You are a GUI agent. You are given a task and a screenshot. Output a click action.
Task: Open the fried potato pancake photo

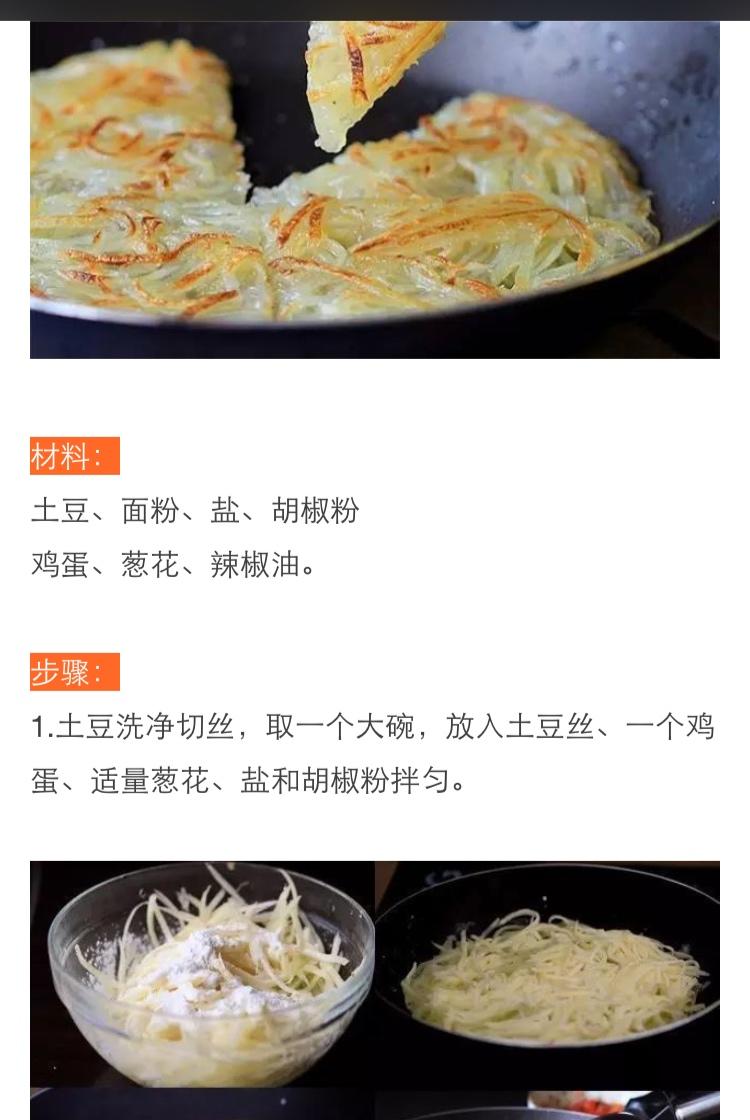(374, 190)
